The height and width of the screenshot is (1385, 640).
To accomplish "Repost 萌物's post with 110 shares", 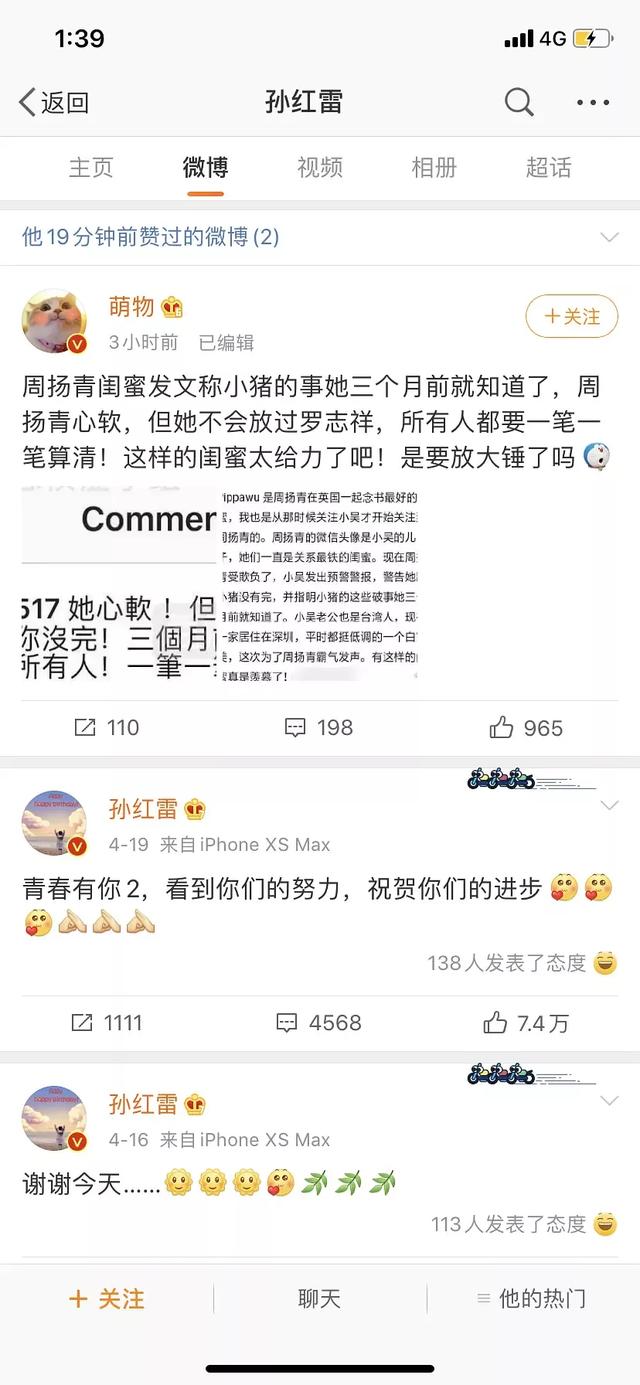I will [107, 728].
